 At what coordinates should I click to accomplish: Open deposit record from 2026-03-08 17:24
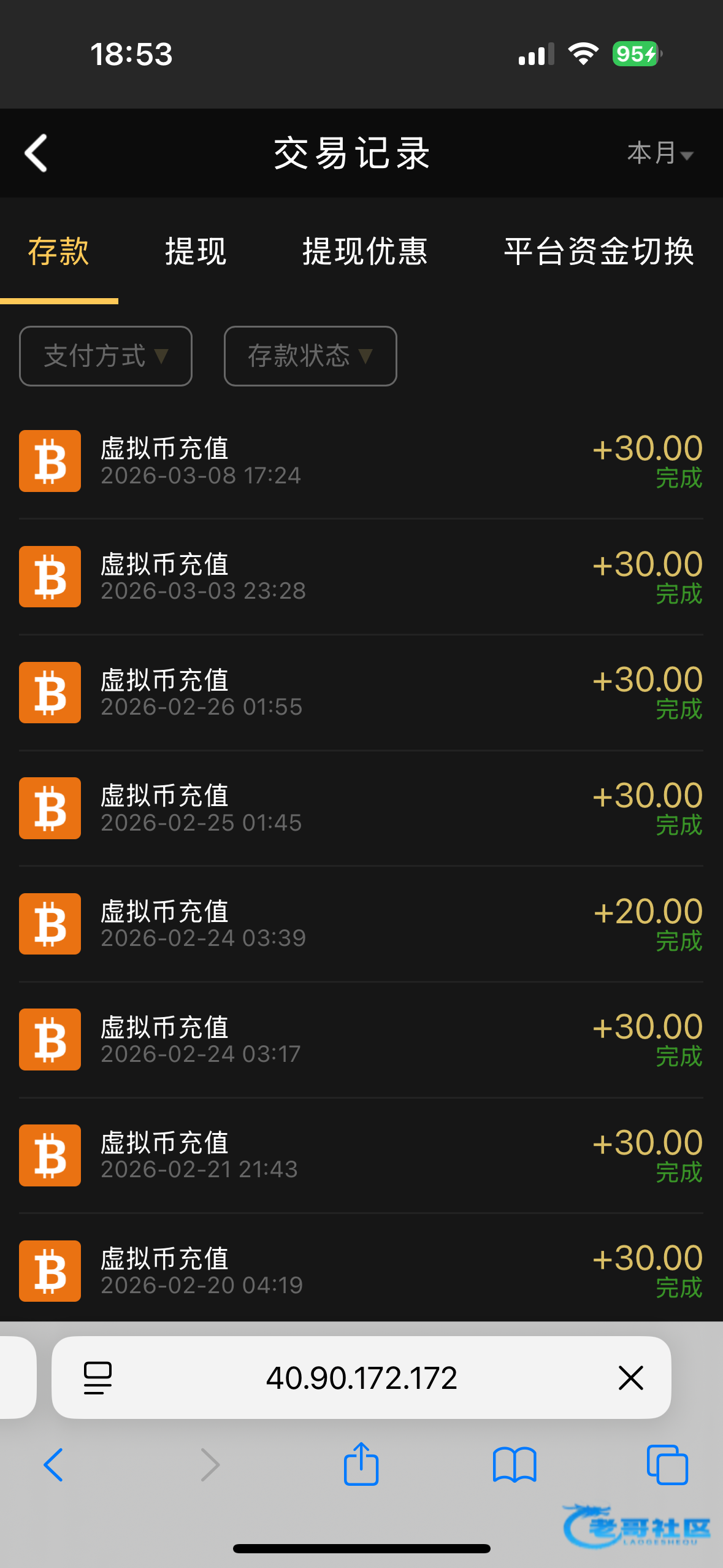click(x=361, y=461)
